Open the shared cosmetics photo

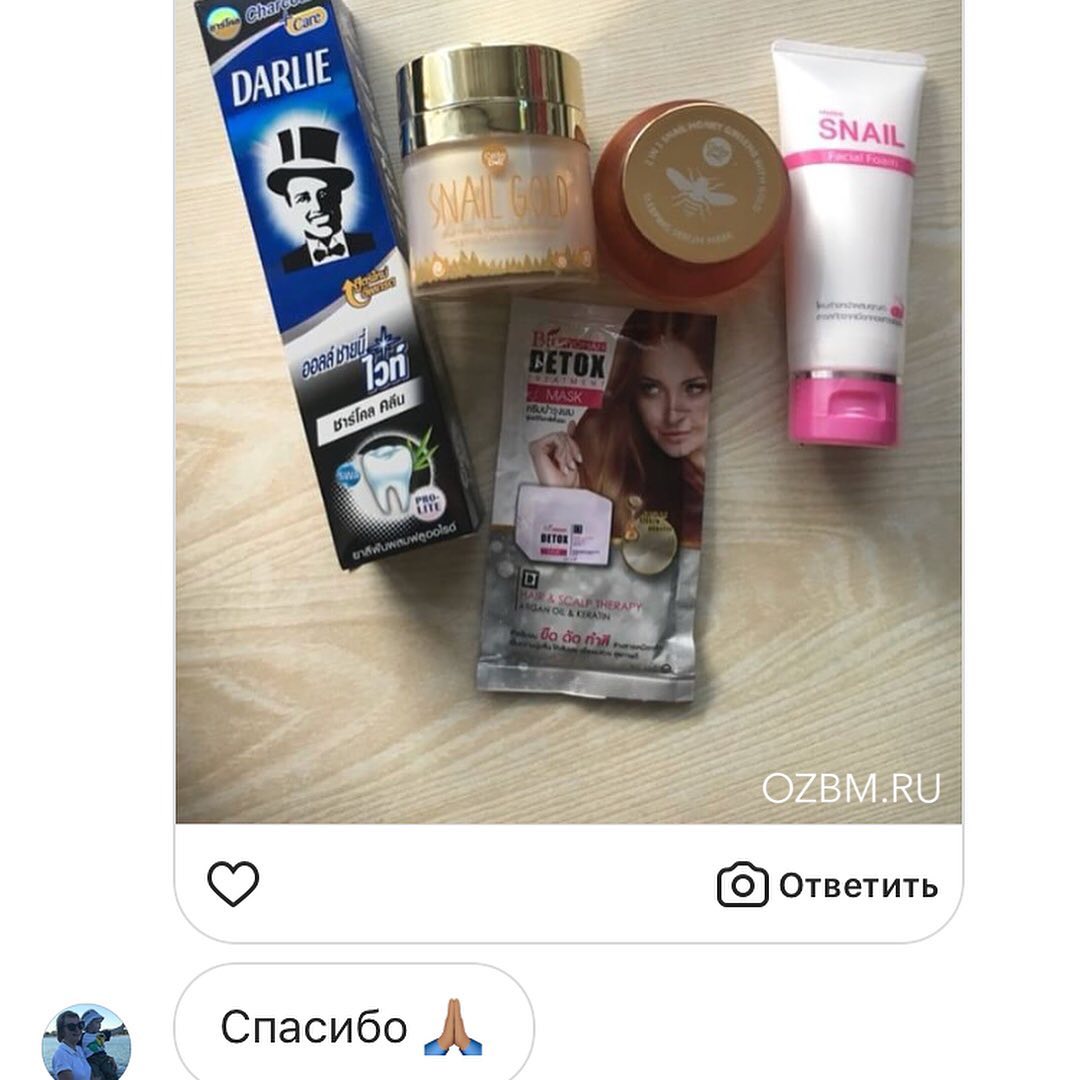pyautogui.click(x=568, y=410)
